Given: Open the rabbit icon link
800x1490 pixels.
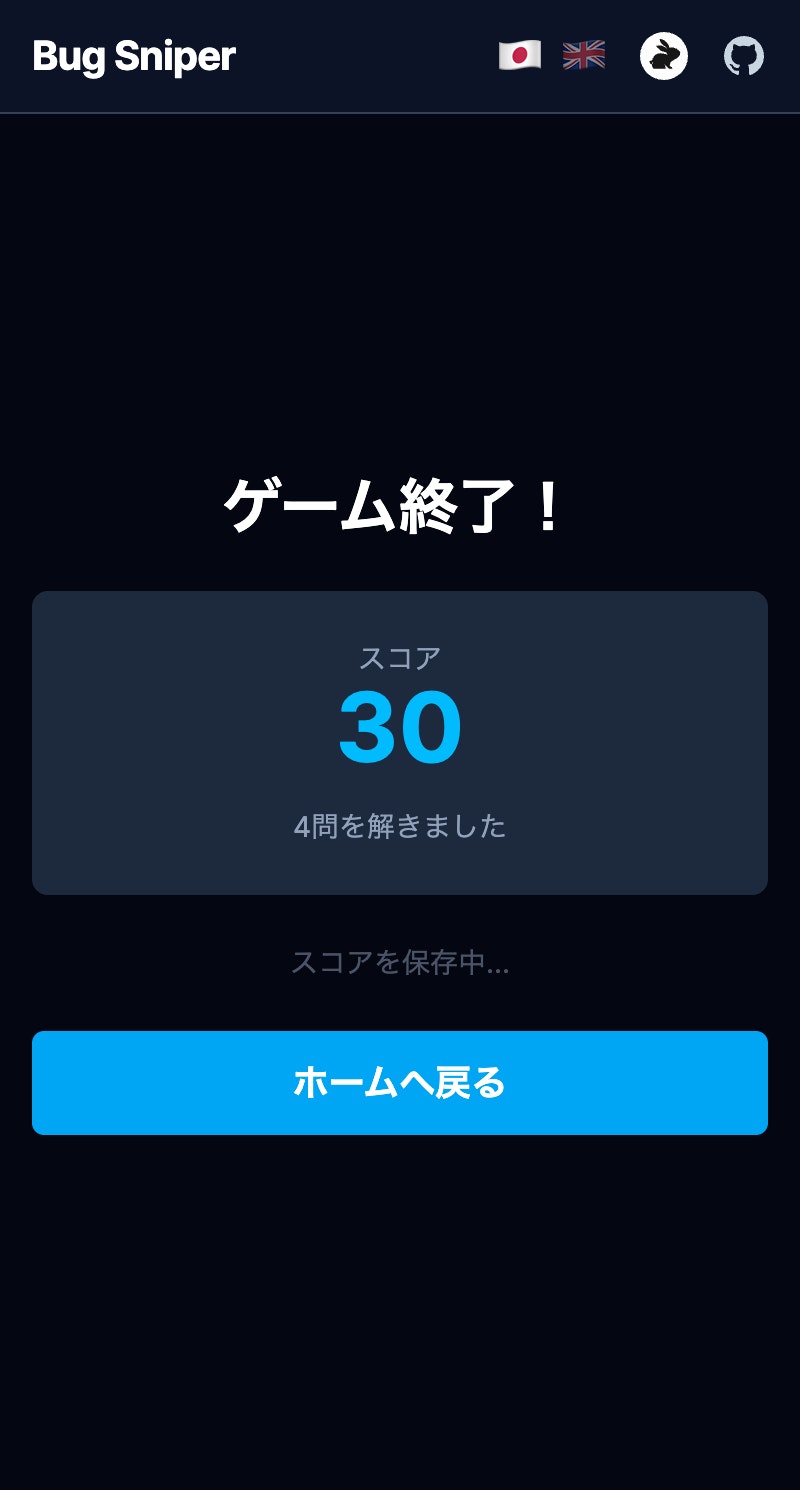Looking at the screenshot, I should [x=664, y=56].
